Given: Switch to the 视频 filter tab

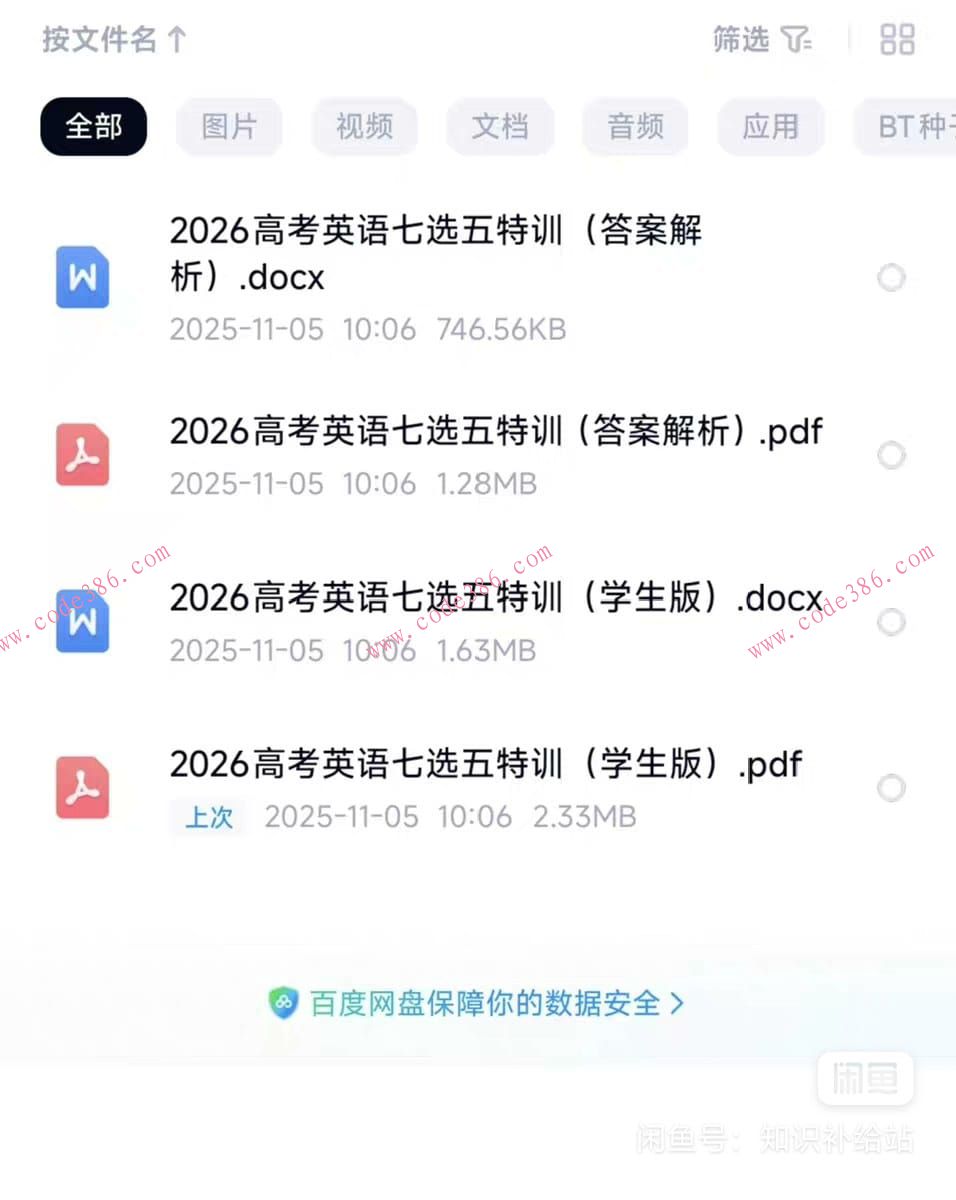Looking at the screenshot, I should click(364, 126).
